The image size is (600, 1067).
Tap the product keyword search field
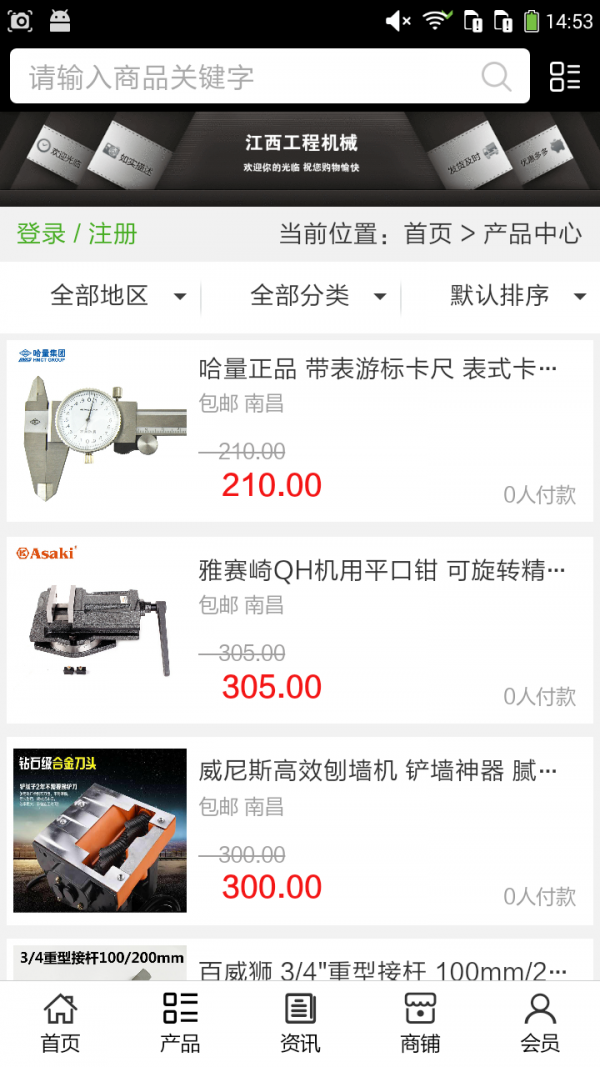[x=269, y=77]
